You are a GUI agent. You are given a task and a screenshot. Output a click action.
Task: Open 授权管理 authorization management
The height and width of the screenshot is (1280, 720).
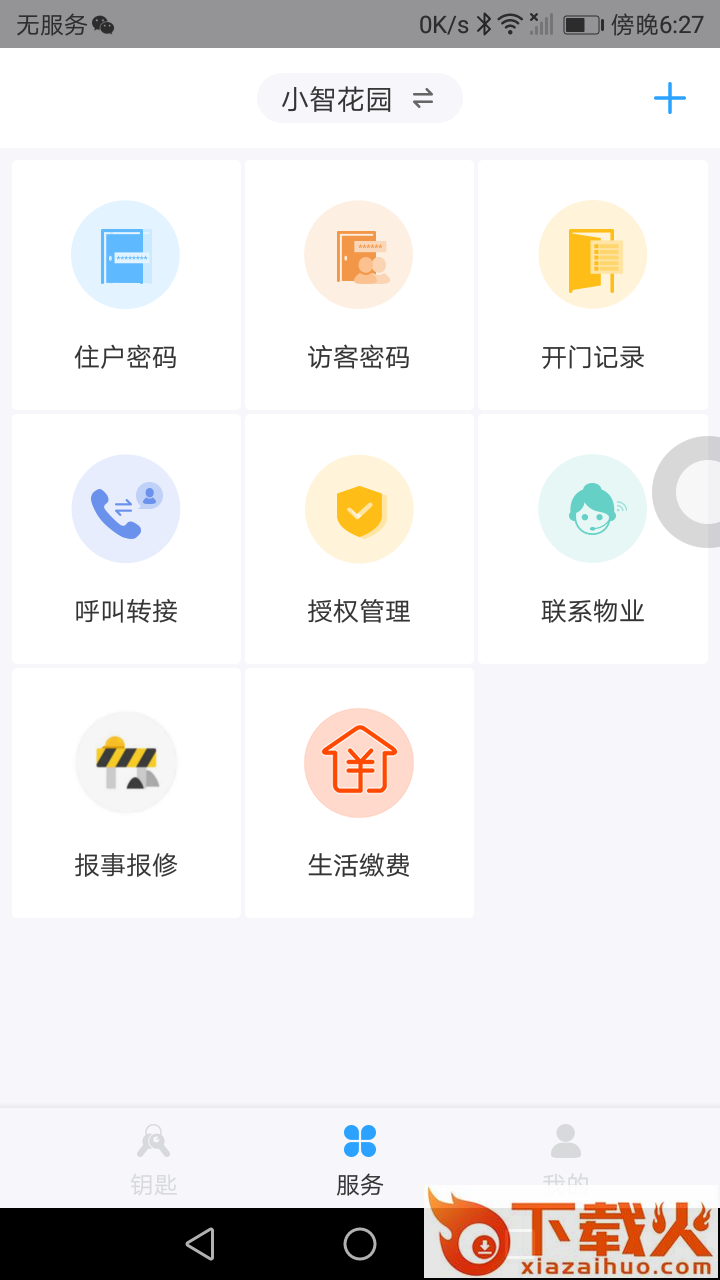359,539
